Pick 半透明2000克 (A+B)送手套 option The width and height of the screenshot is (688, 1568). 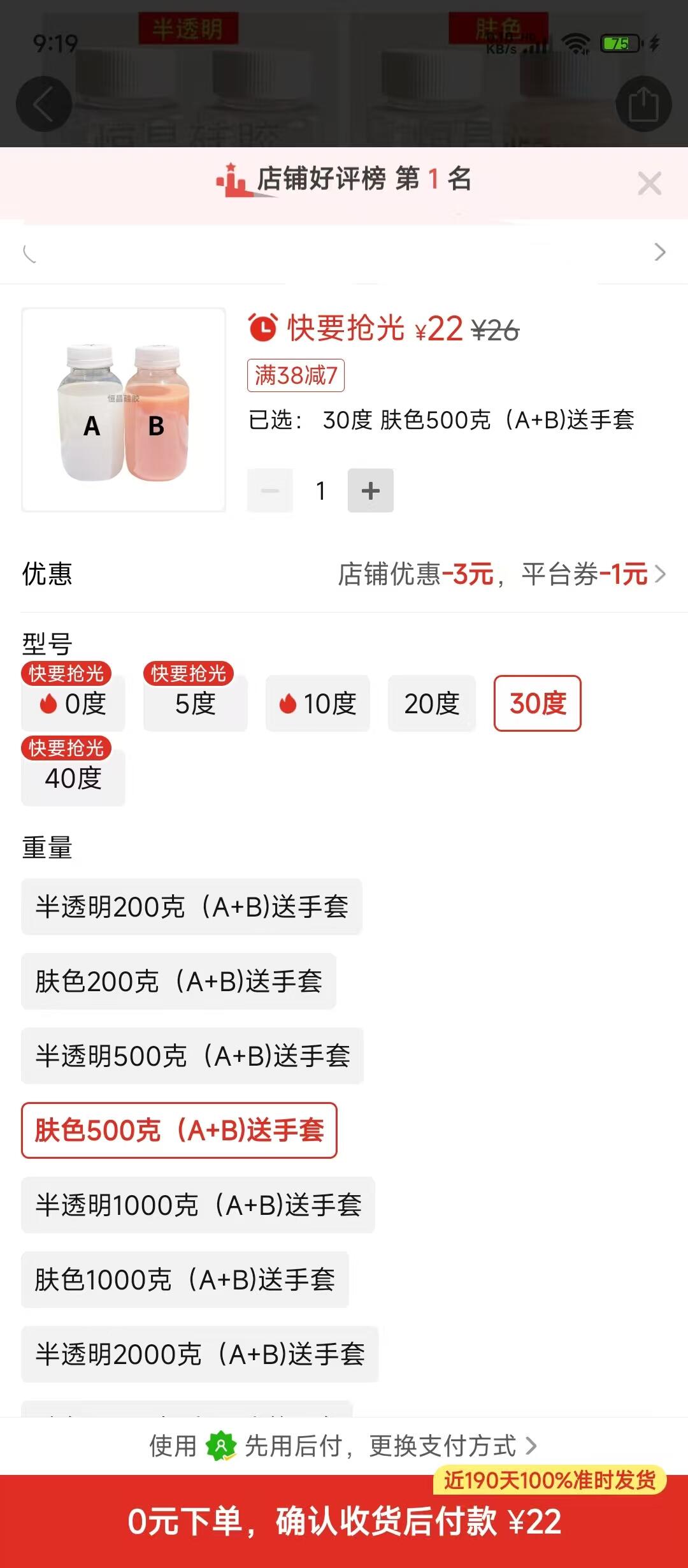(200, 1354)
